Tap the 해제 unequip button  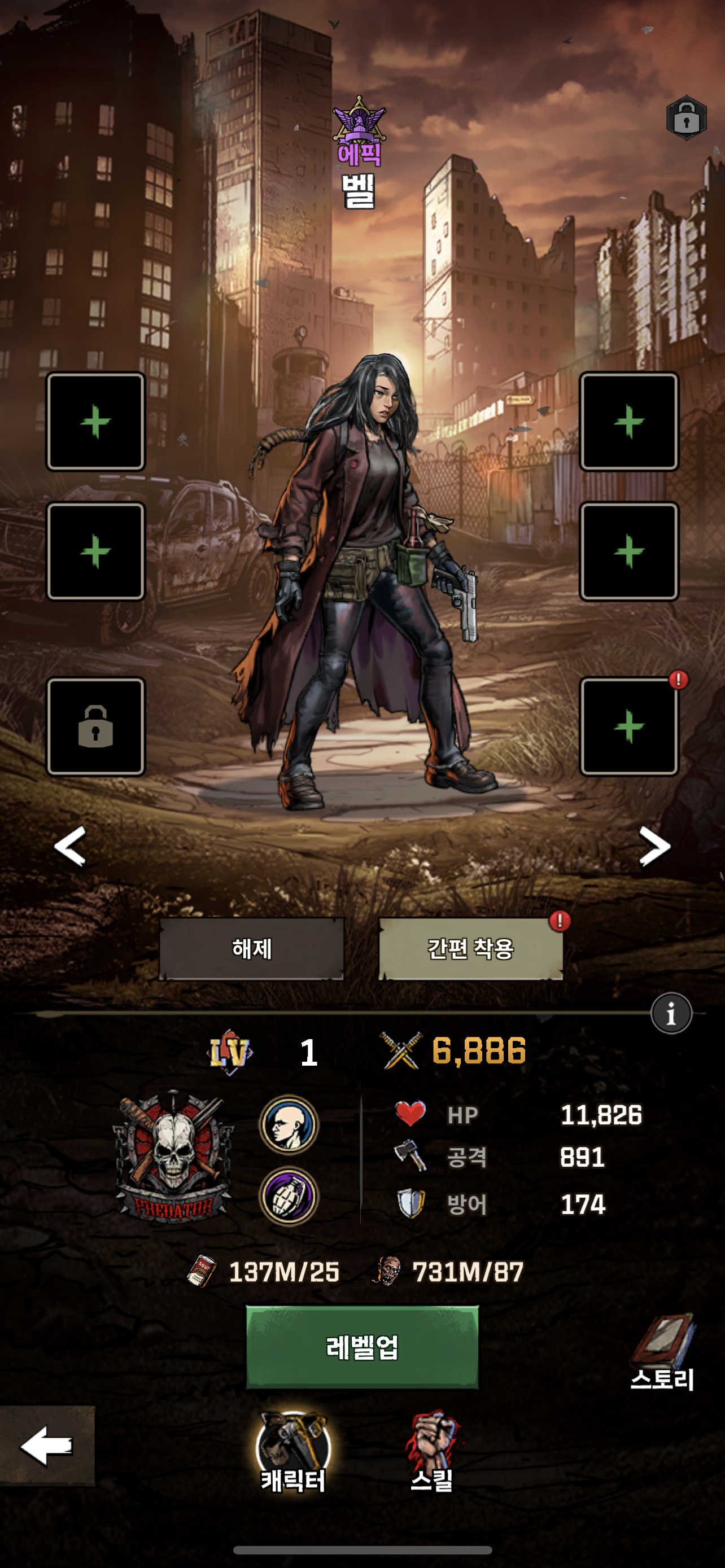tap(251, 948)
